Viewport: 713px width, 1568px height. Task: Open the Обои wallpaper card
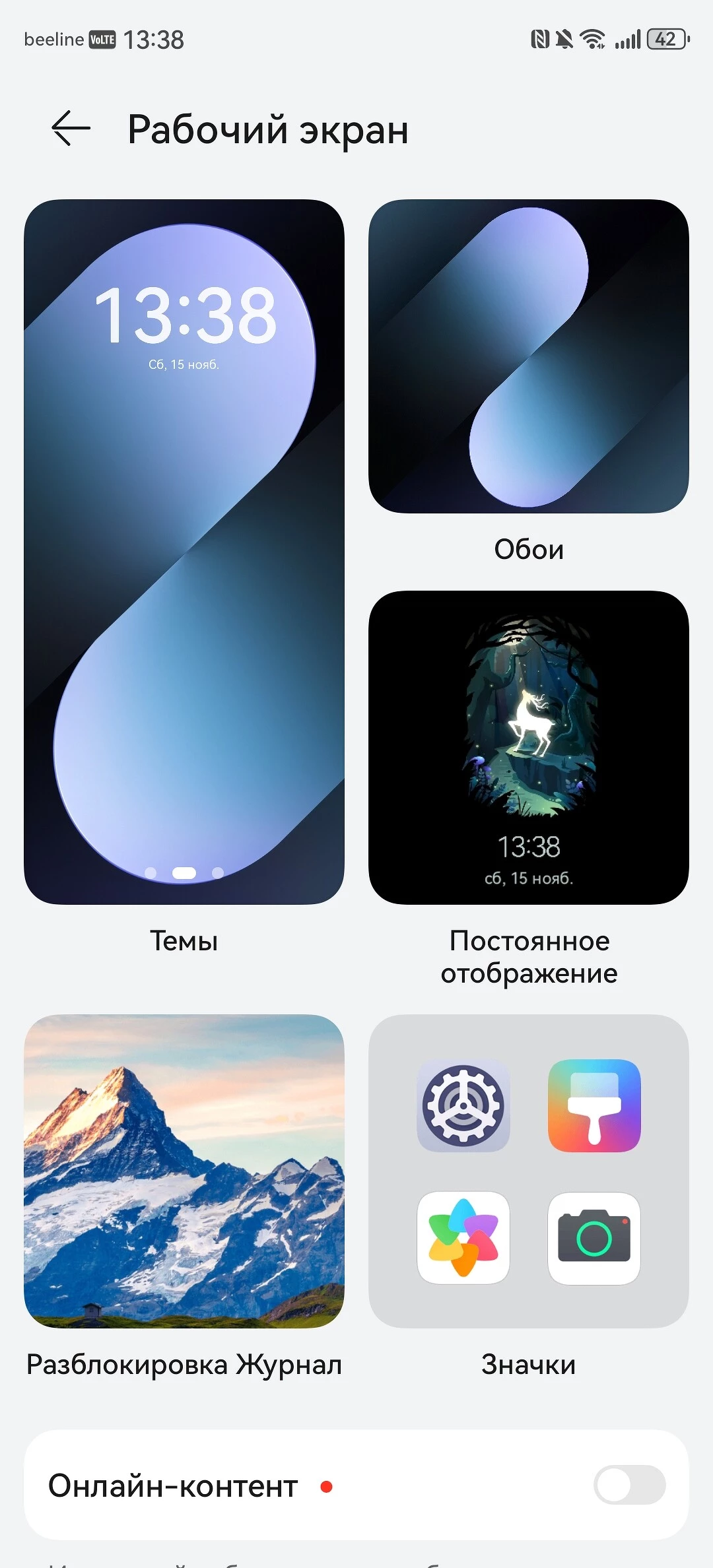click(528, 356)
